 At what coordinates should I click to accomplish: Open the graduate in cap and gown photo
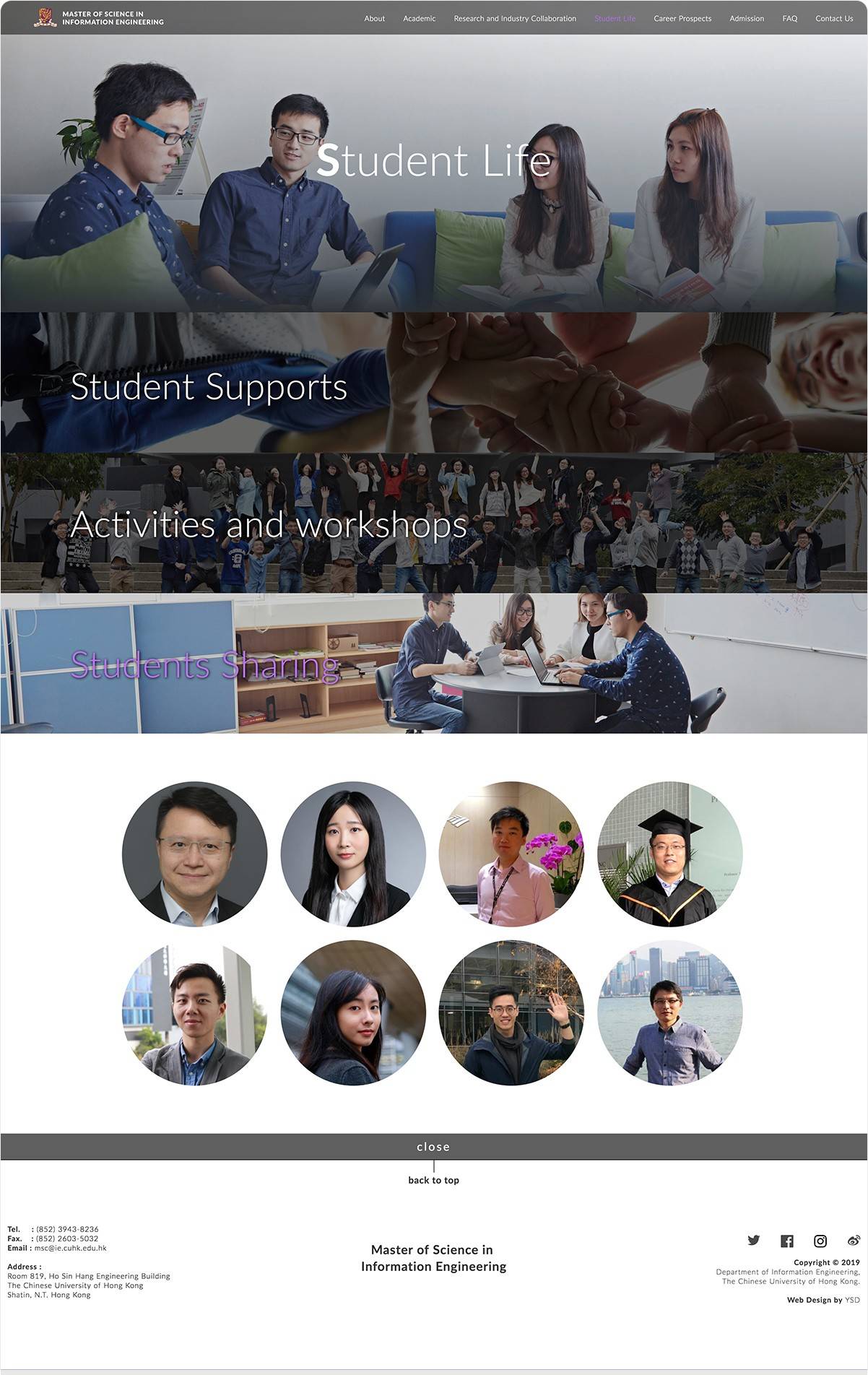[x=669, y=854]
